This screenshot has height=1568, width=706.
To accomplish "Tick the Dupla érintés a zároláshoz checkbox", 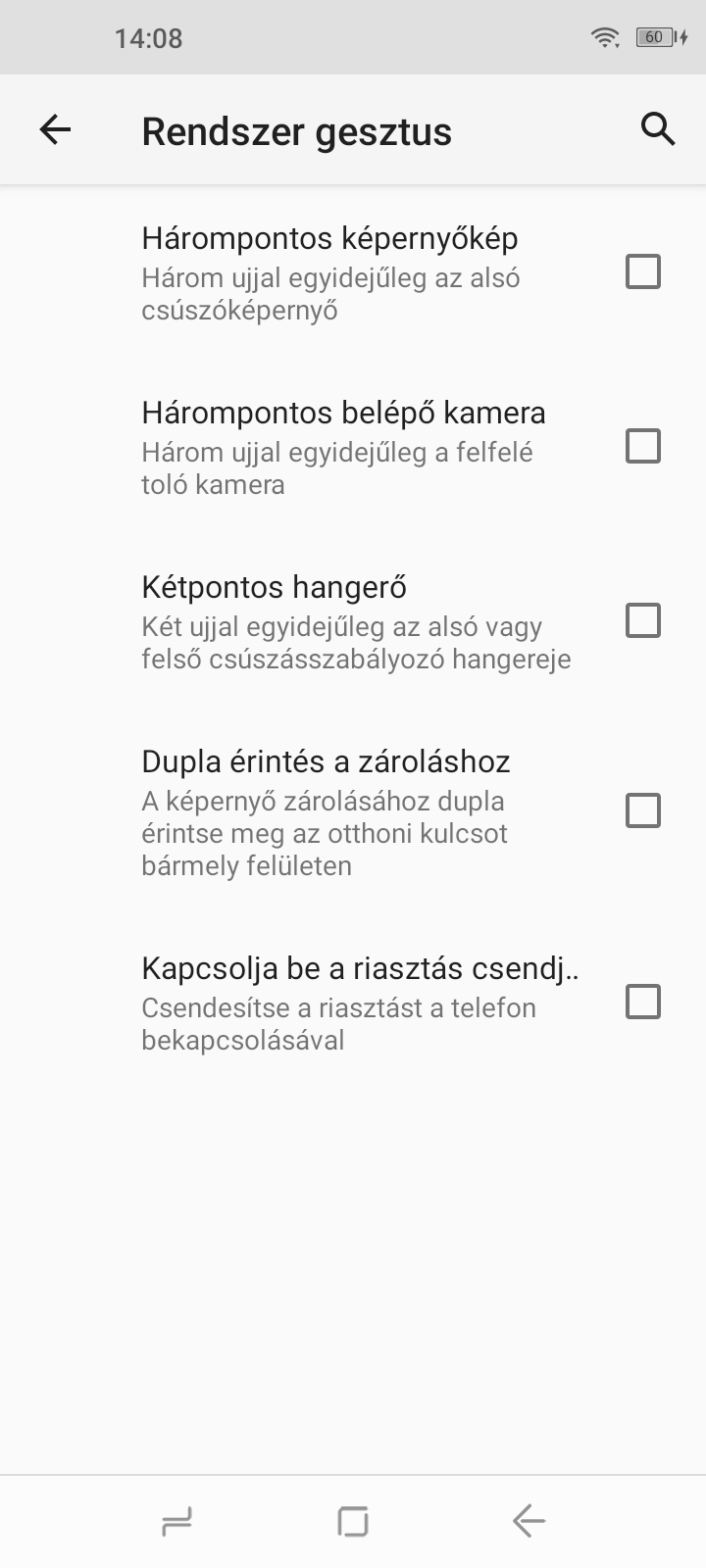I will point(643,810).
